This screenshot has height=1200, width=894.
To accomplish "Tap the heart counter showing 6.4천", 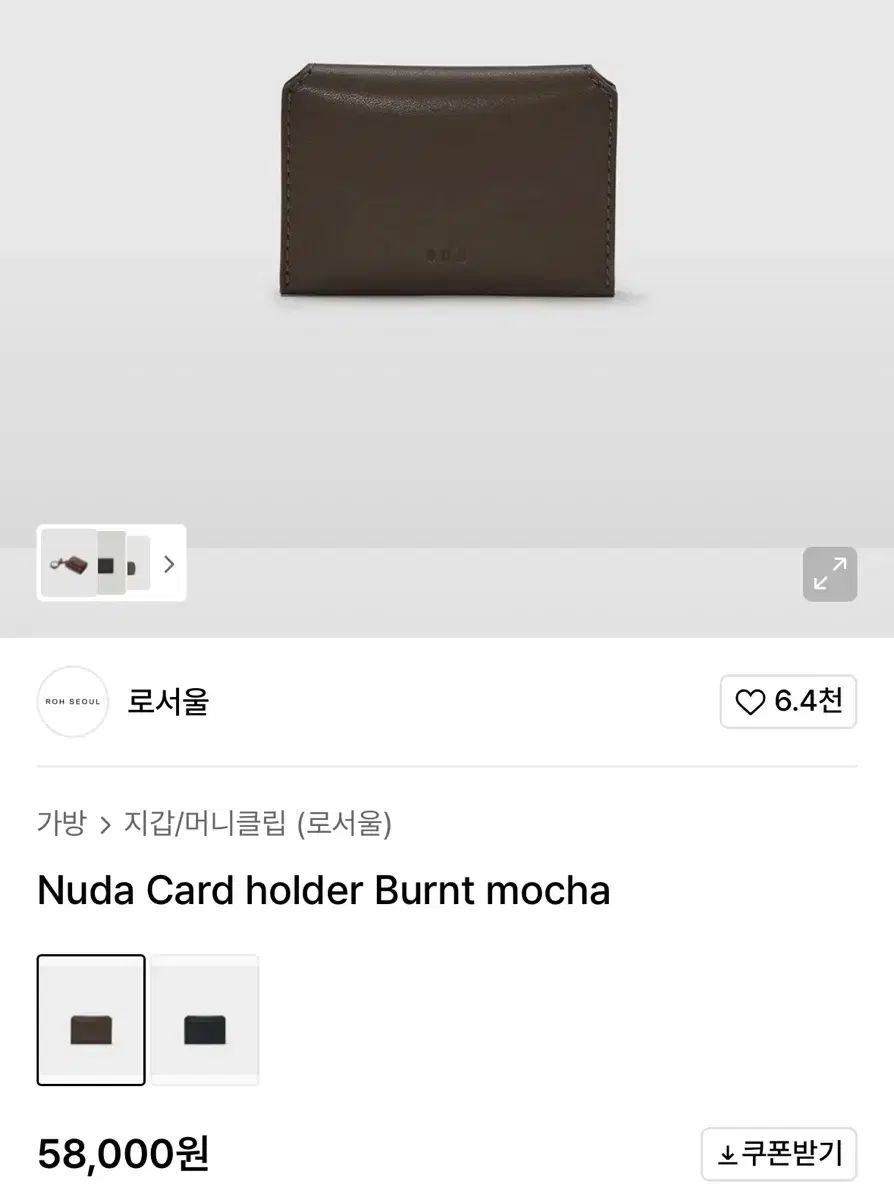I will pos(788,701).
